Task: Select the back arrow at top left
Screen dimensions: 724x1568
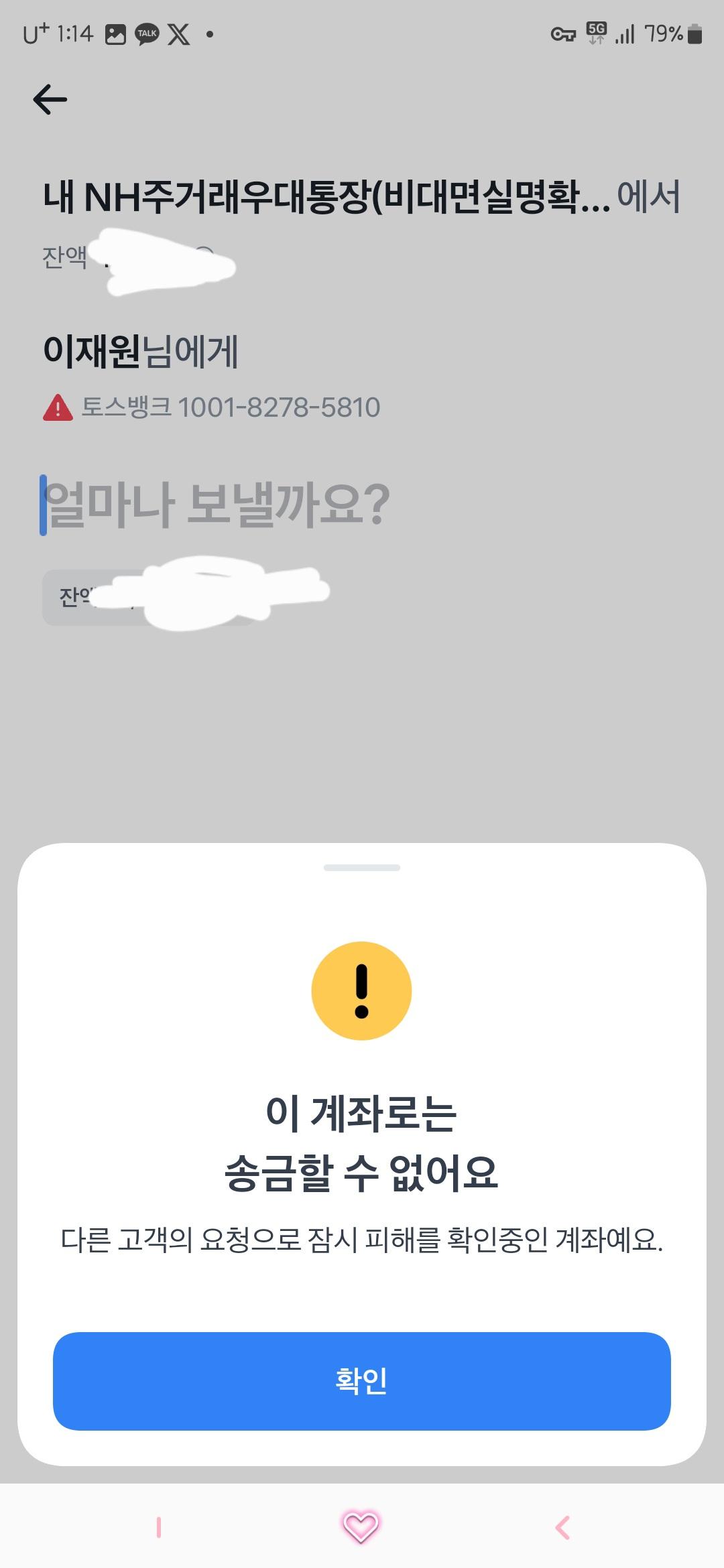Action: [50, 99]
